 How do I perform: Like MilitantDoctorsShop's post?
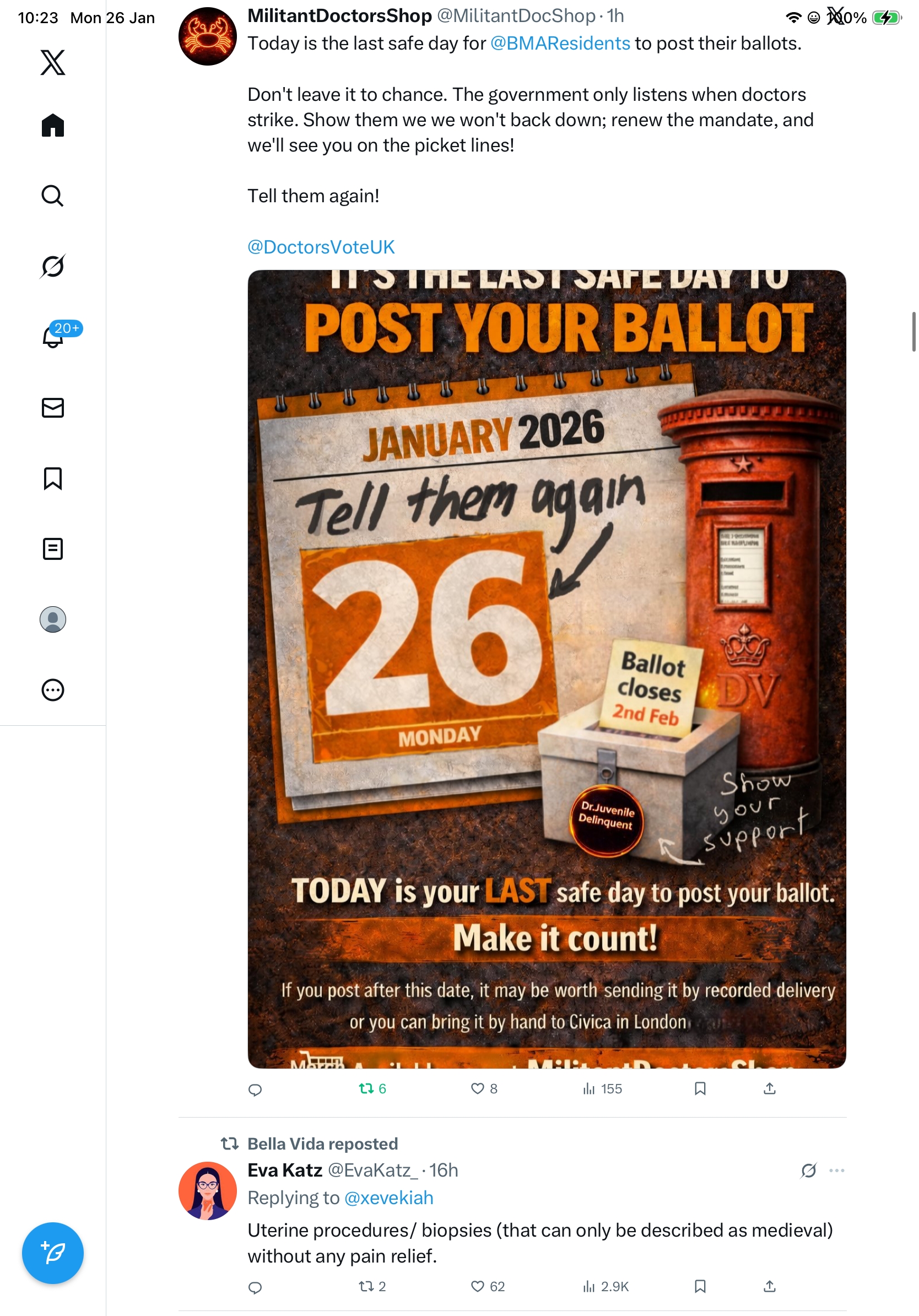(x=477, y=1088)
